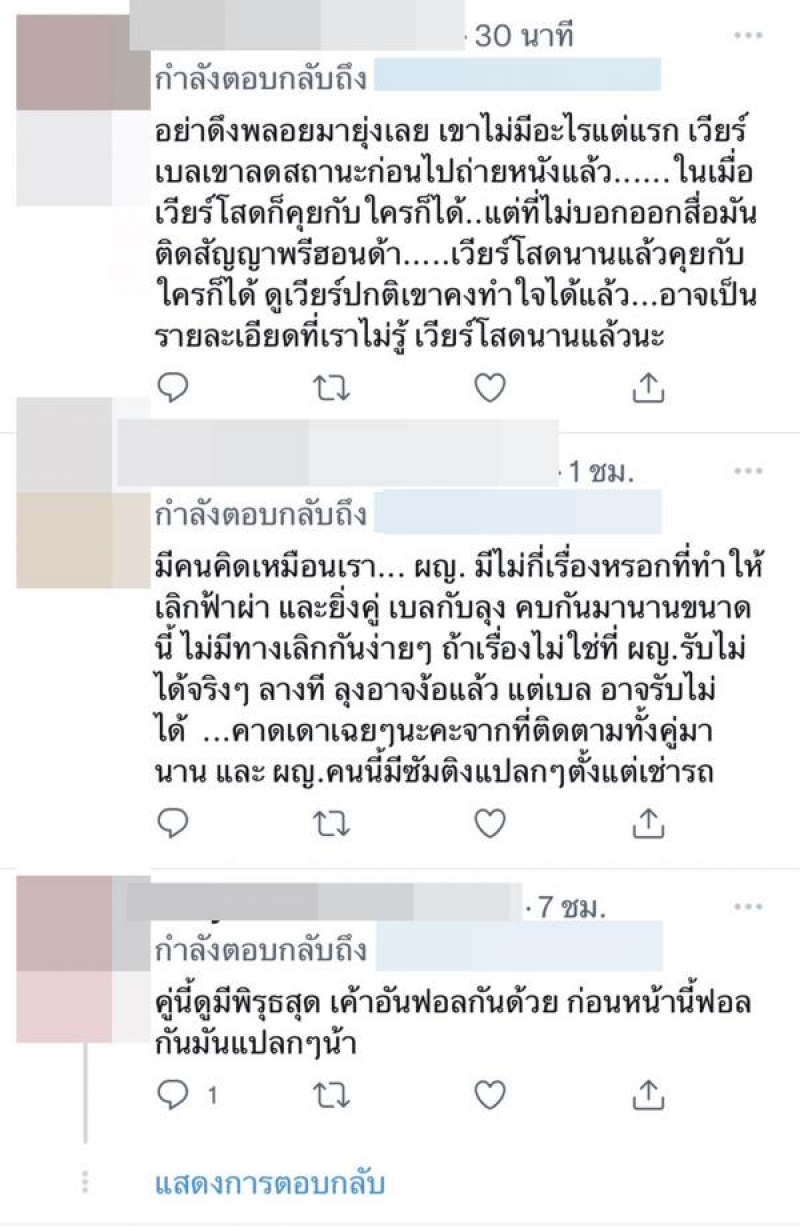Reply to the tweet posted 30 นาที ago
The width and height of the screenshot is (800, 1228).
click(173, 387)
